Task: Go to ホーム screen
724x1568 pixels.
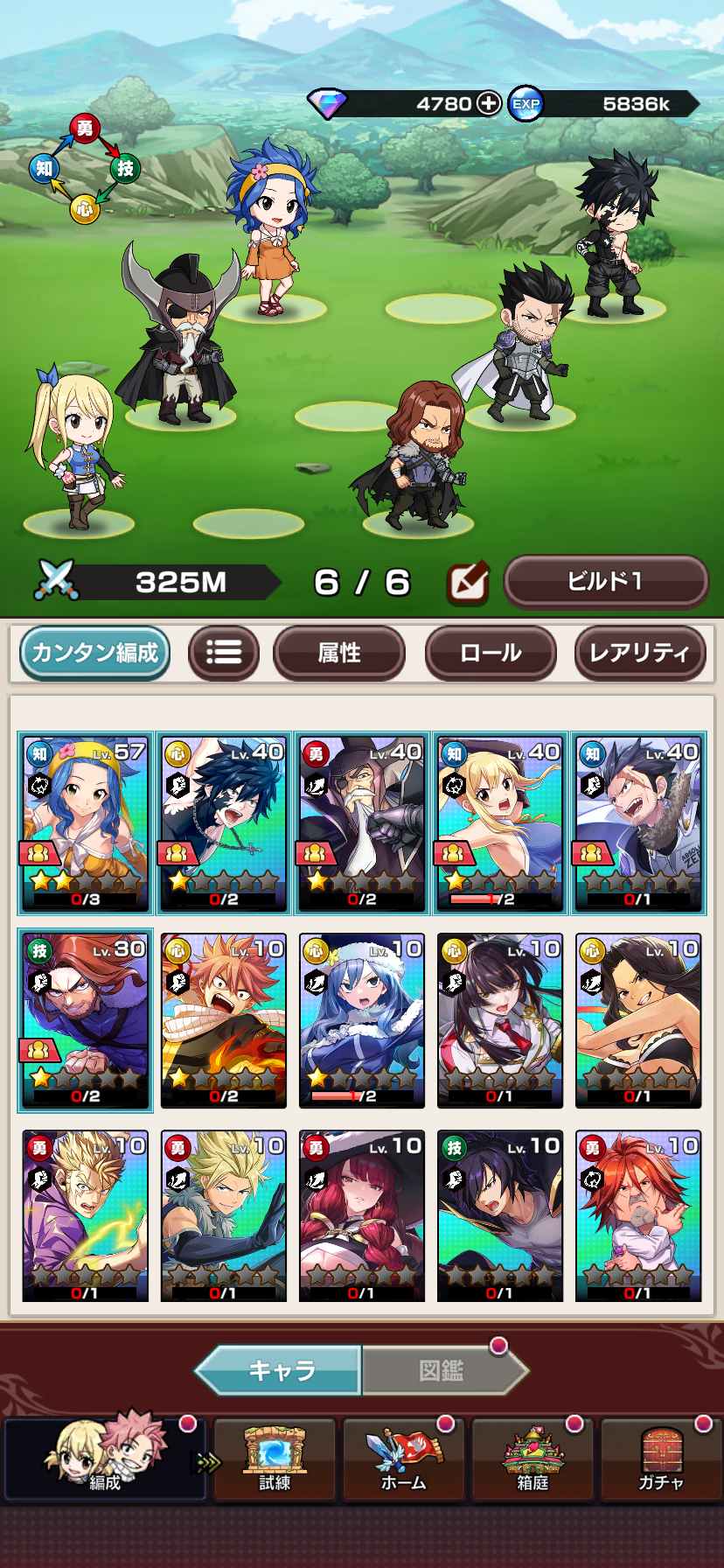Action: pos(404,1459)
